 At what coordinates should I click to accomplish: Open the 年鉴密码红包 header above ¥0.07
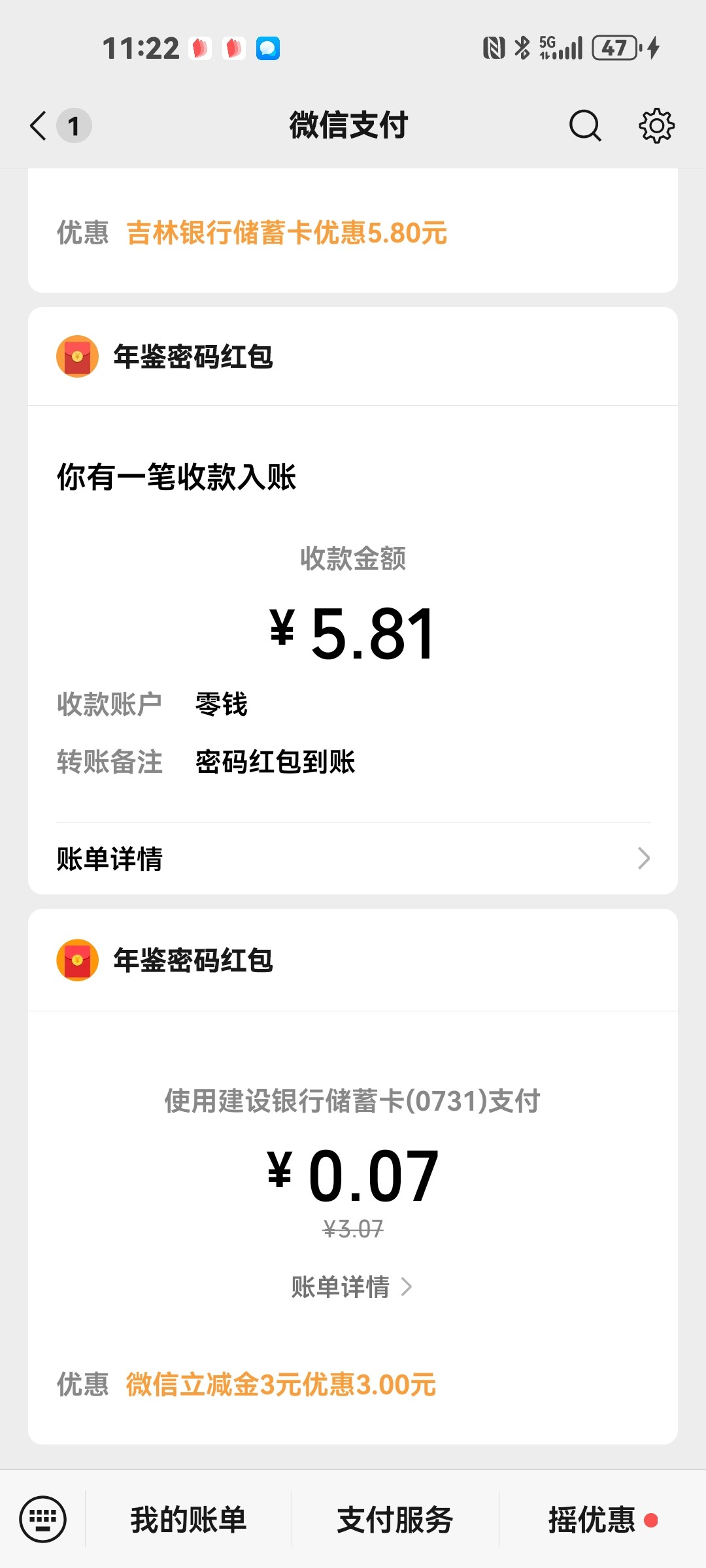(x=353, y=960)
